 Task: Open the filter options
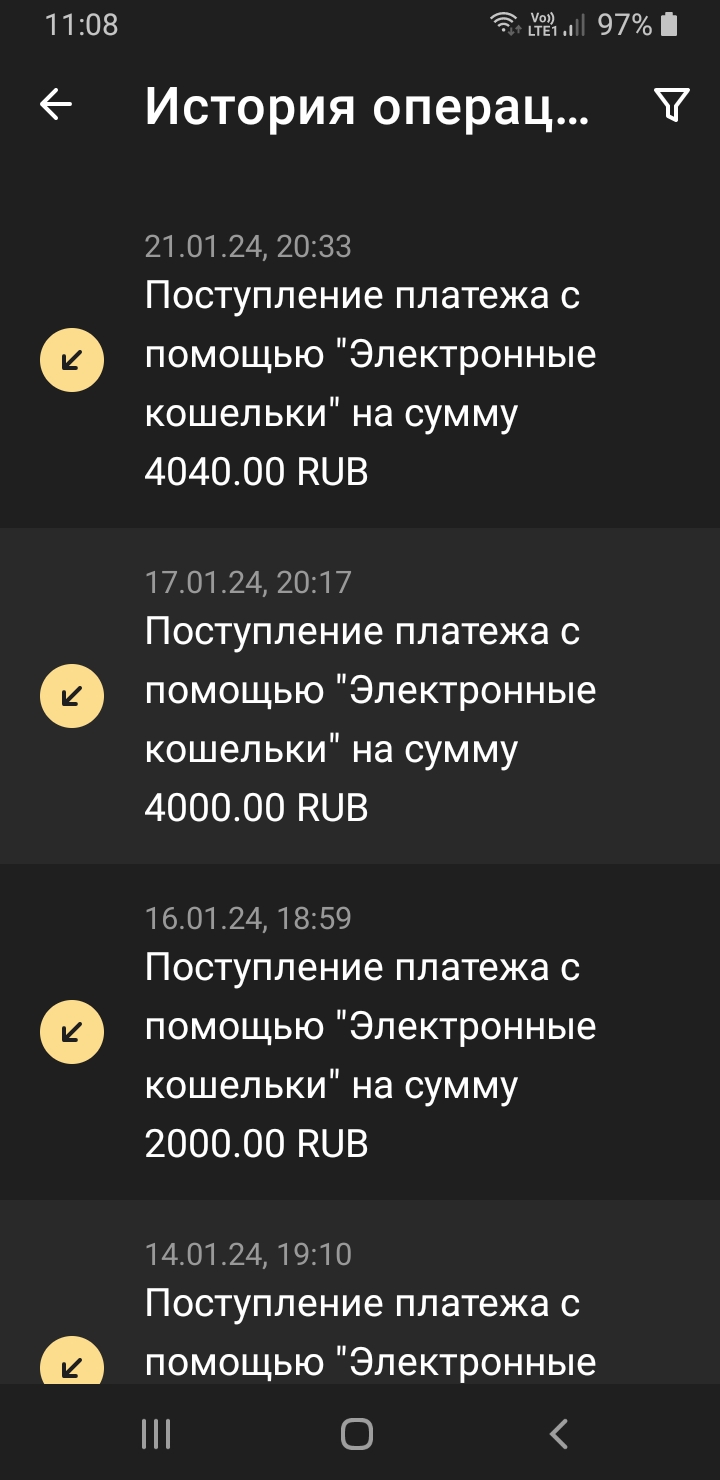point(671,104)
